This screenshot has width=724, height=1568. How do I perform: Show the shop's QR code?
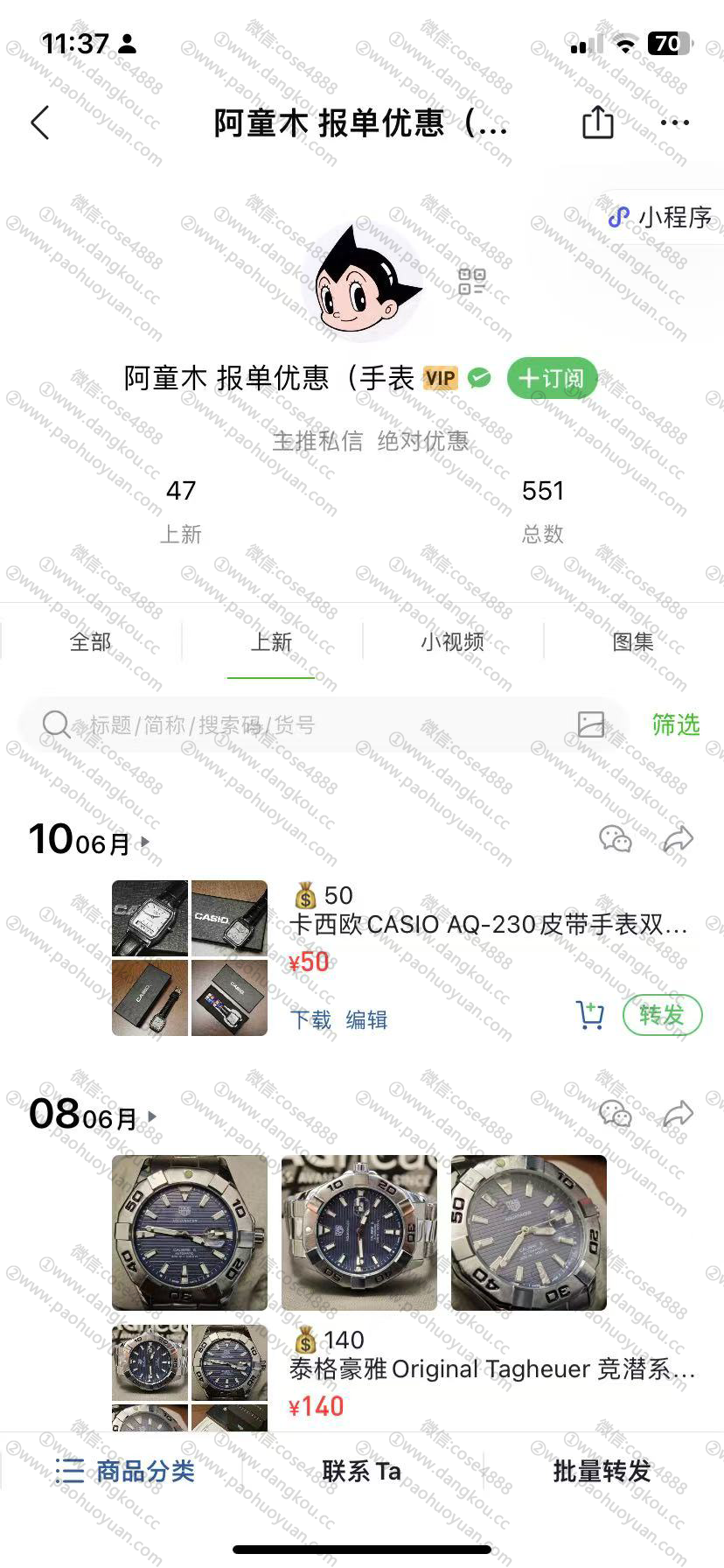click(471, 282)
